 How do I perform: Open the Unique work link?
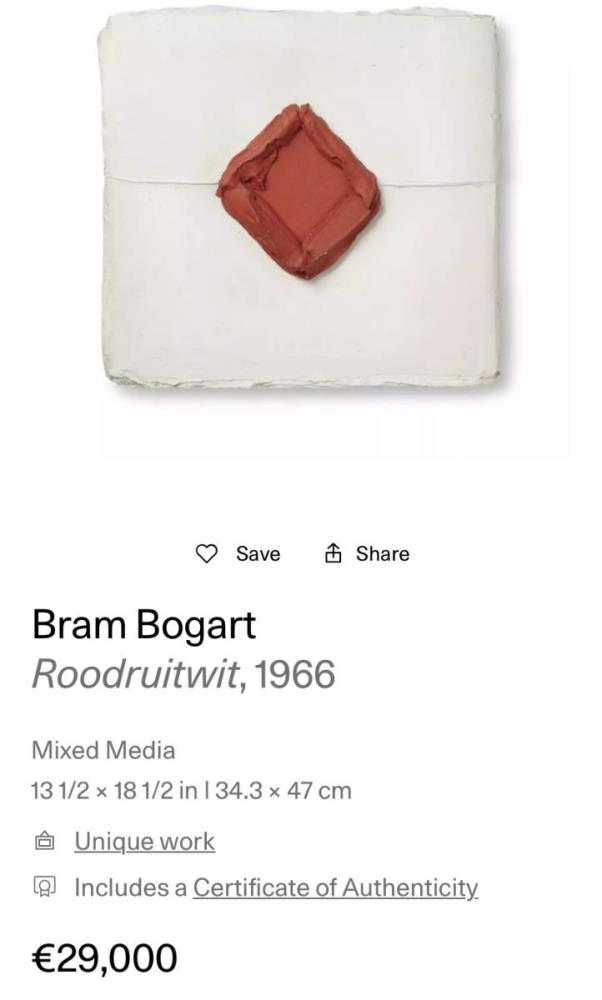[145, 841]
